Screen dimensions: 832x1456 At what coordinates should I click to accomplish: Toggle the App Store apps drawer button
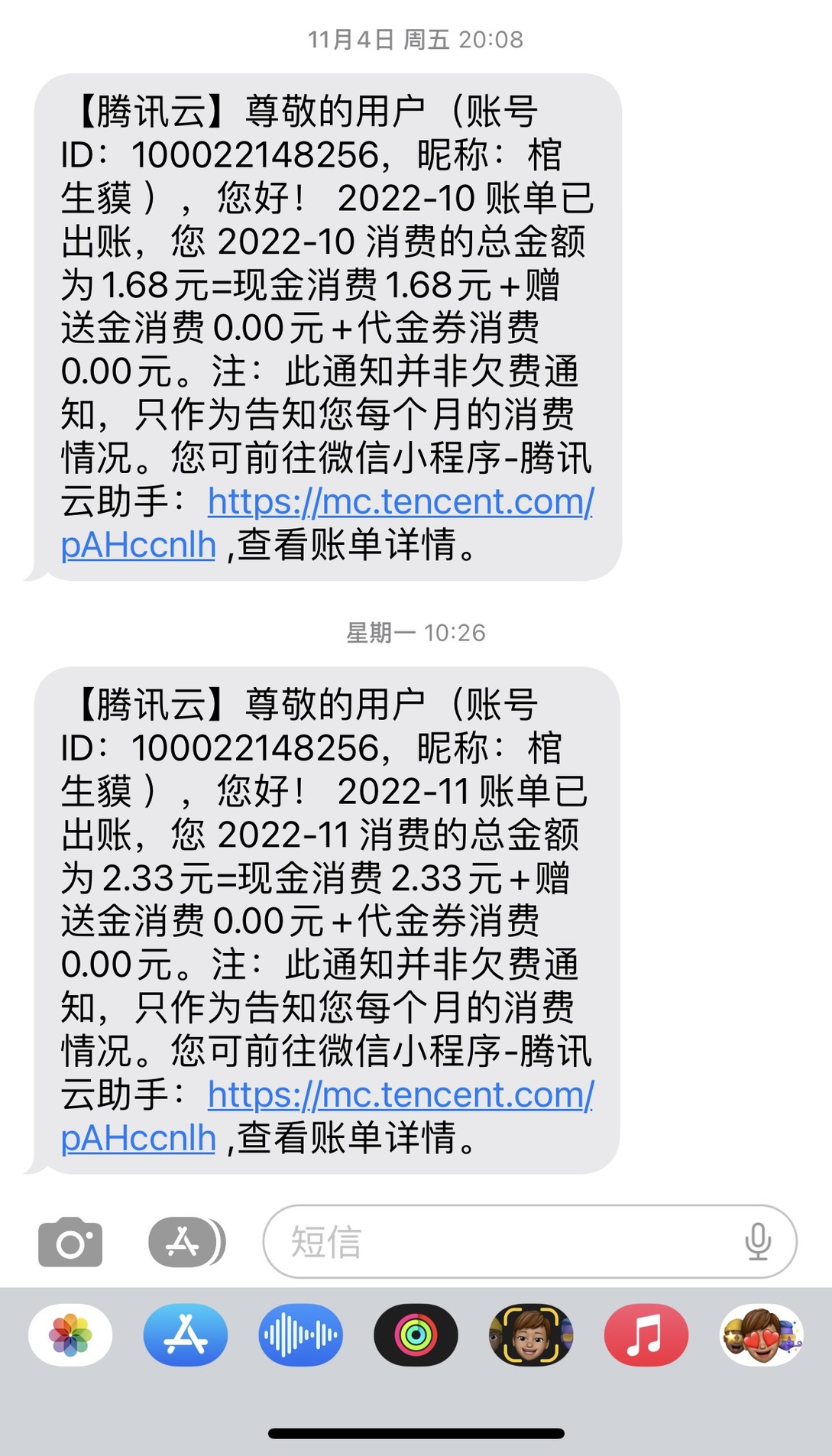[x=186, y=1242]
